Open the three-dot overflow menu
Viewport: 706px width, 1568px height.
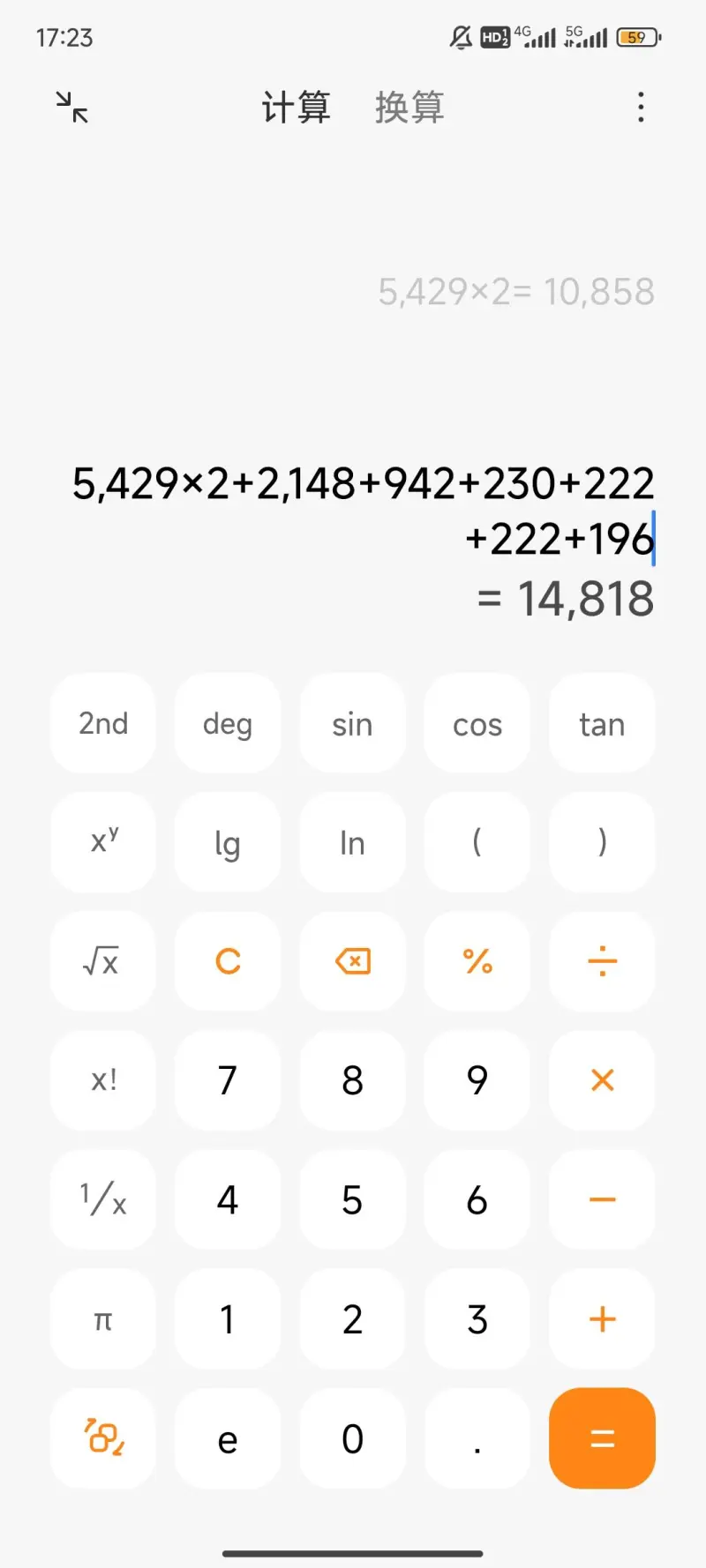(641, 108)
